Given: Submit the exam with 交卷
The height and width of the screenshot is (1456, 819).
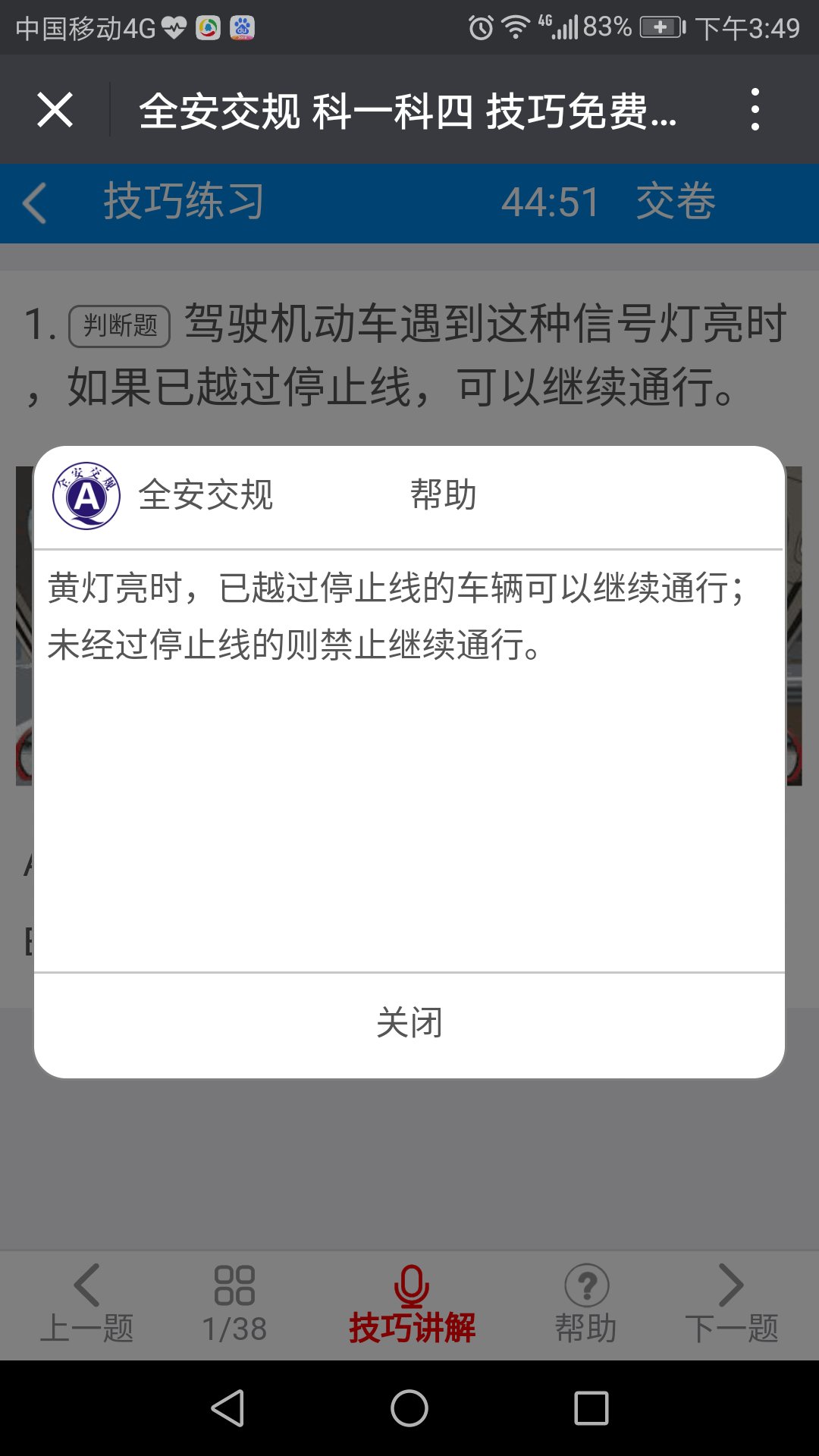Looking at the screenshot, I should tap(675, 202).
